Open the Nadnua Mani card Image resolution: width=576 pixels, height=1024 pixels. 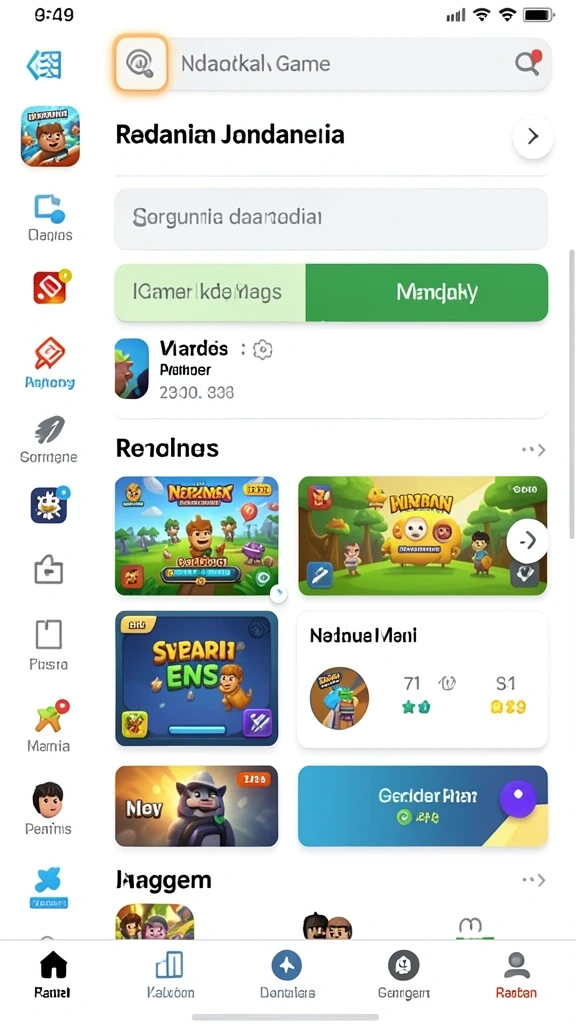click(x=422, y=679)
